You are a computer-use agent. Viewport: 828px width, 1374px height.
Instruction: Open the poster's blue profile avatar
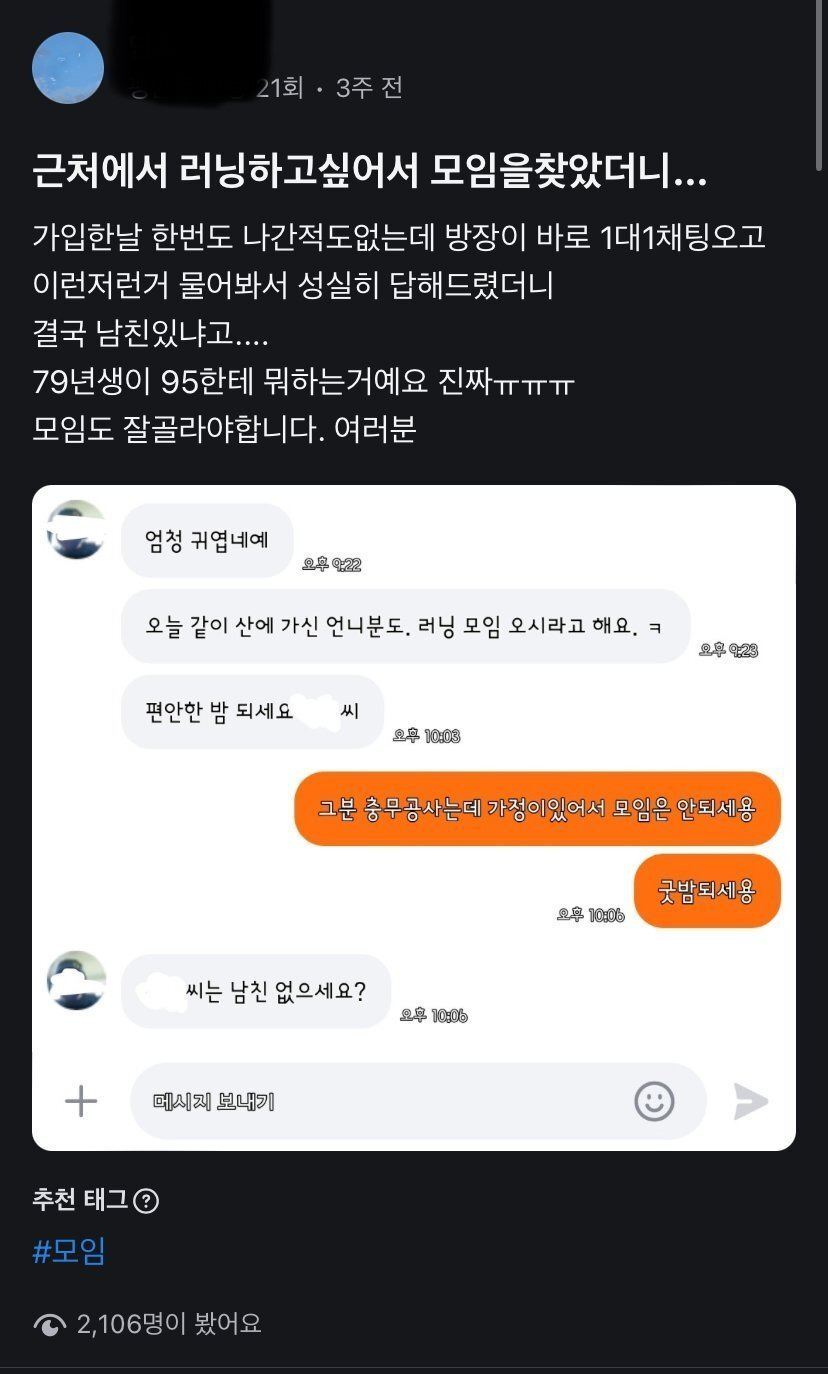click(x=68, y=68)
